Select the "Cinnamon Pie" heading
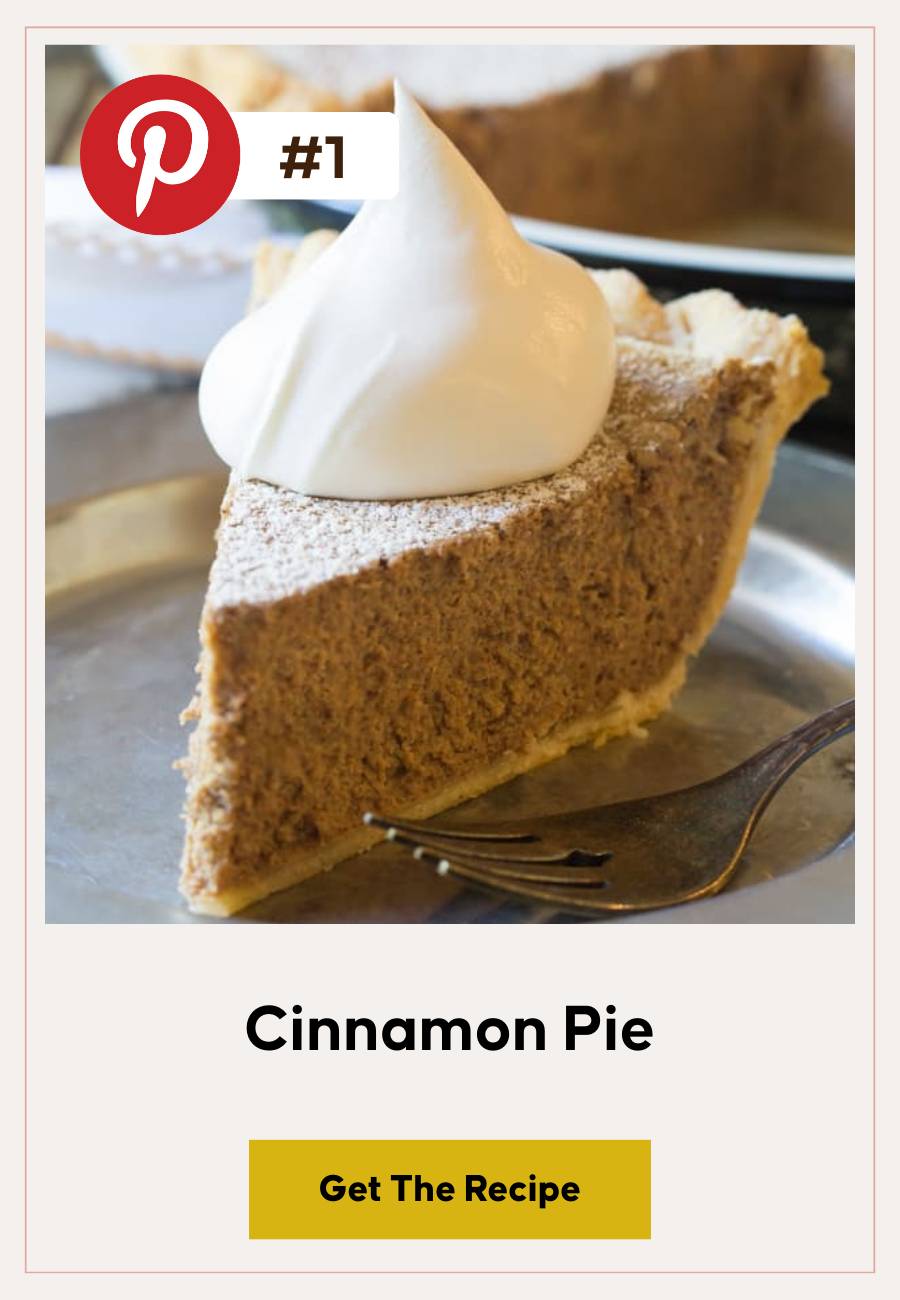The width and height of the screenshot is (900, 1300). [450, 1028]
